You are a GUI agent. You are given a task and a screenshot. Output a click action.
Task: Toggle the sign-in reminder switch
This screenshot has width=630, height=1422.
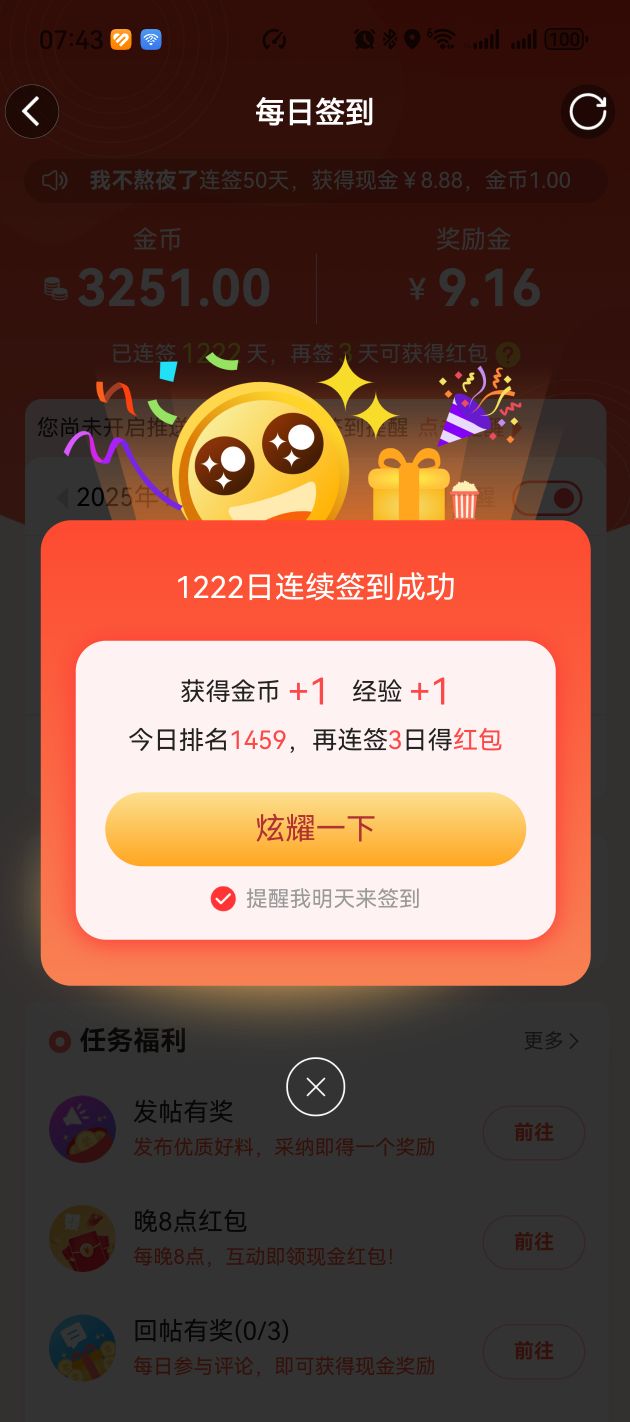click(547, 497)
